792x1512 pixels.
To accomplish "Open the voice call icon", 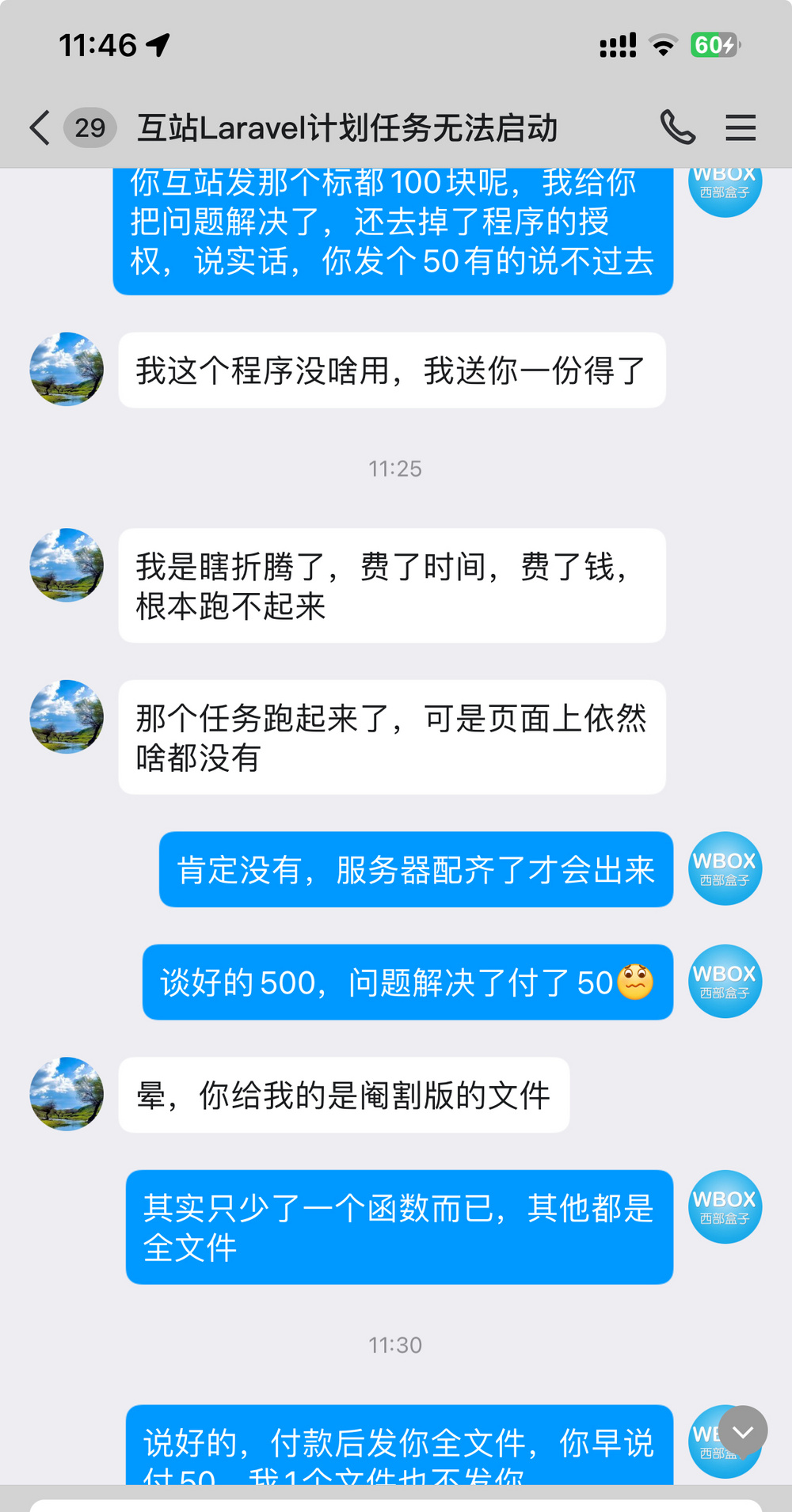I will click(x=677, y=127).
